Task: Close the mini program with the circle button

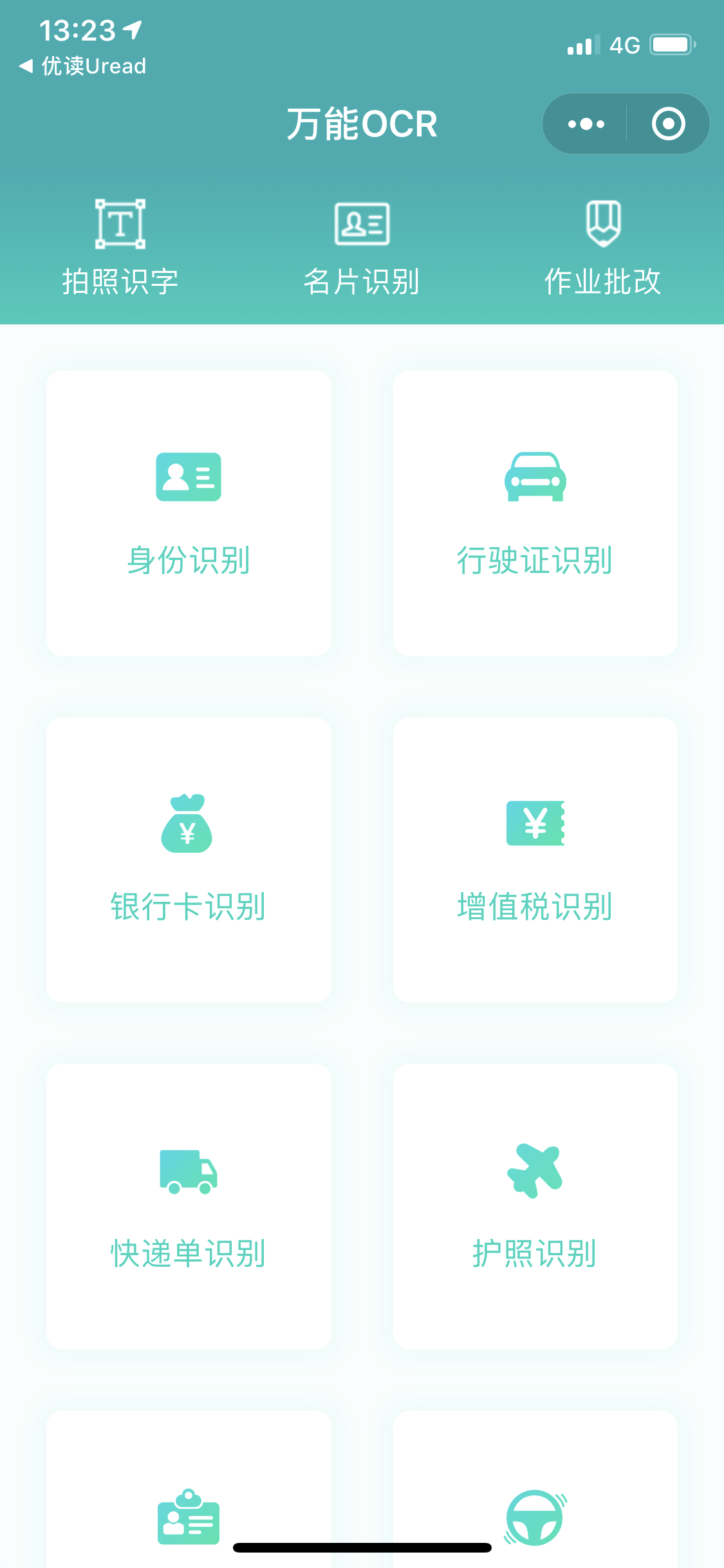Action: tap(668, 124)
